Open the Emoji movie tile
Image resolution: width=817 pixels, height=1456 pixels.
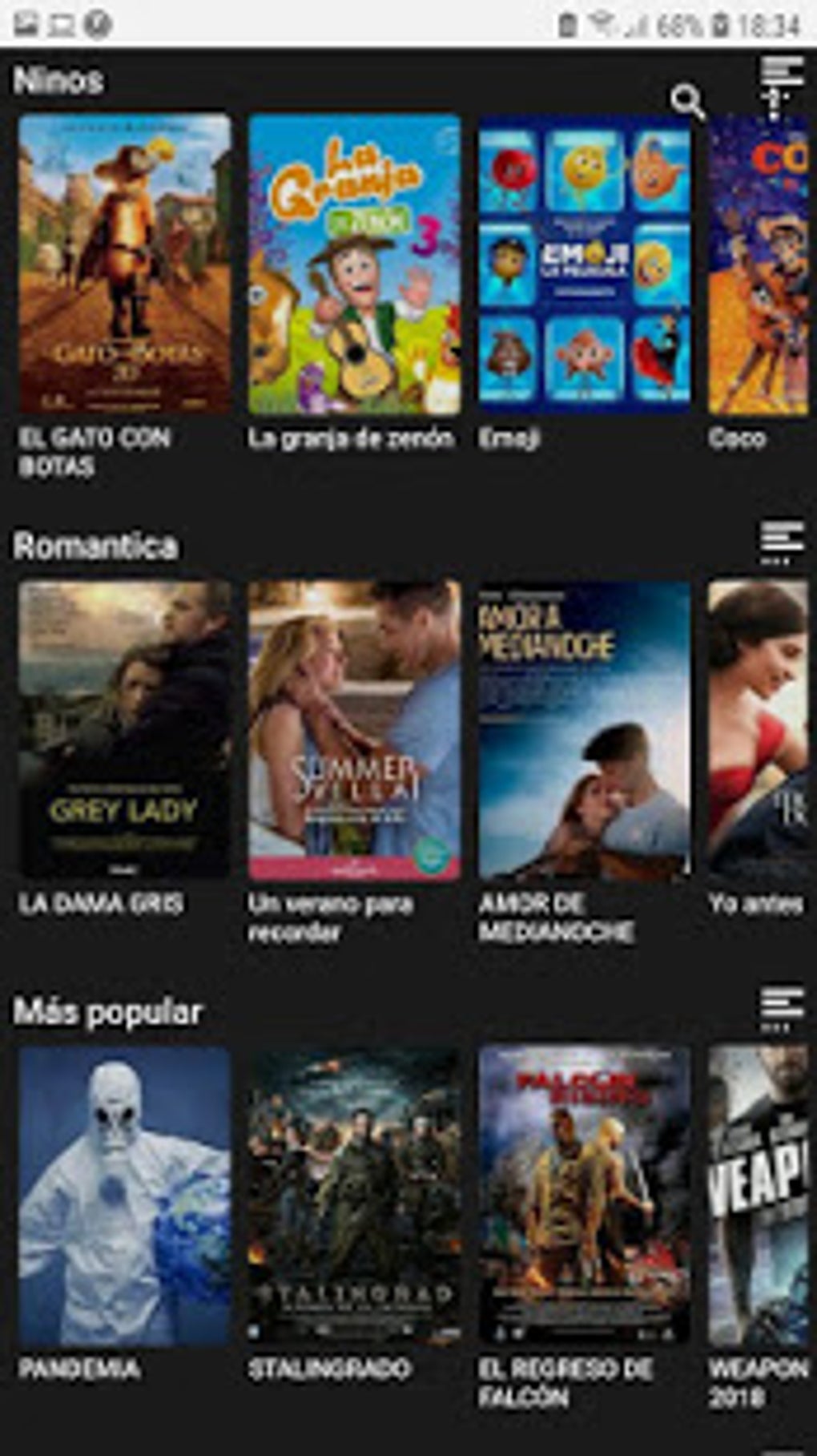(585, 264)
